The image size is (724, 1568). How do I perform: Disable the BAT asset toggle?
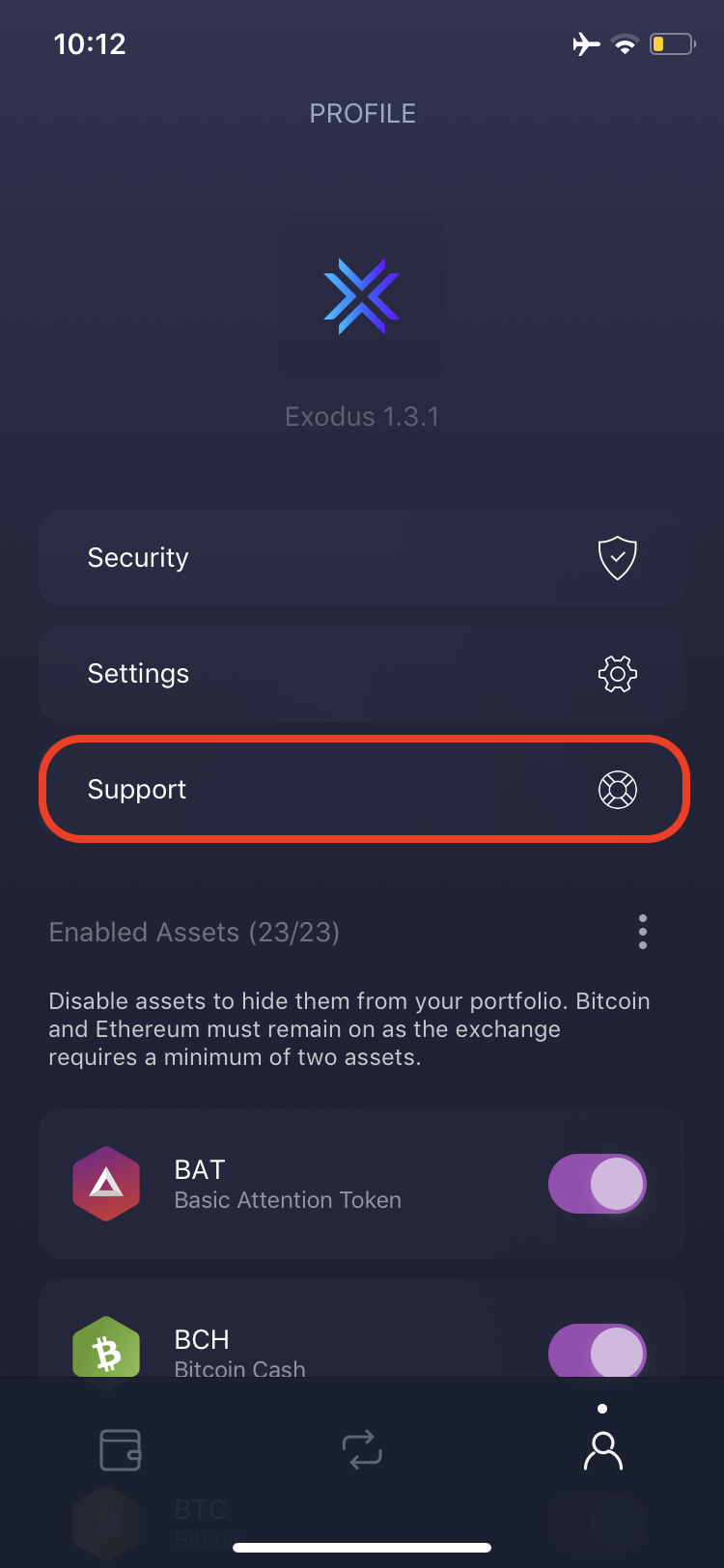pos(598,1184)
